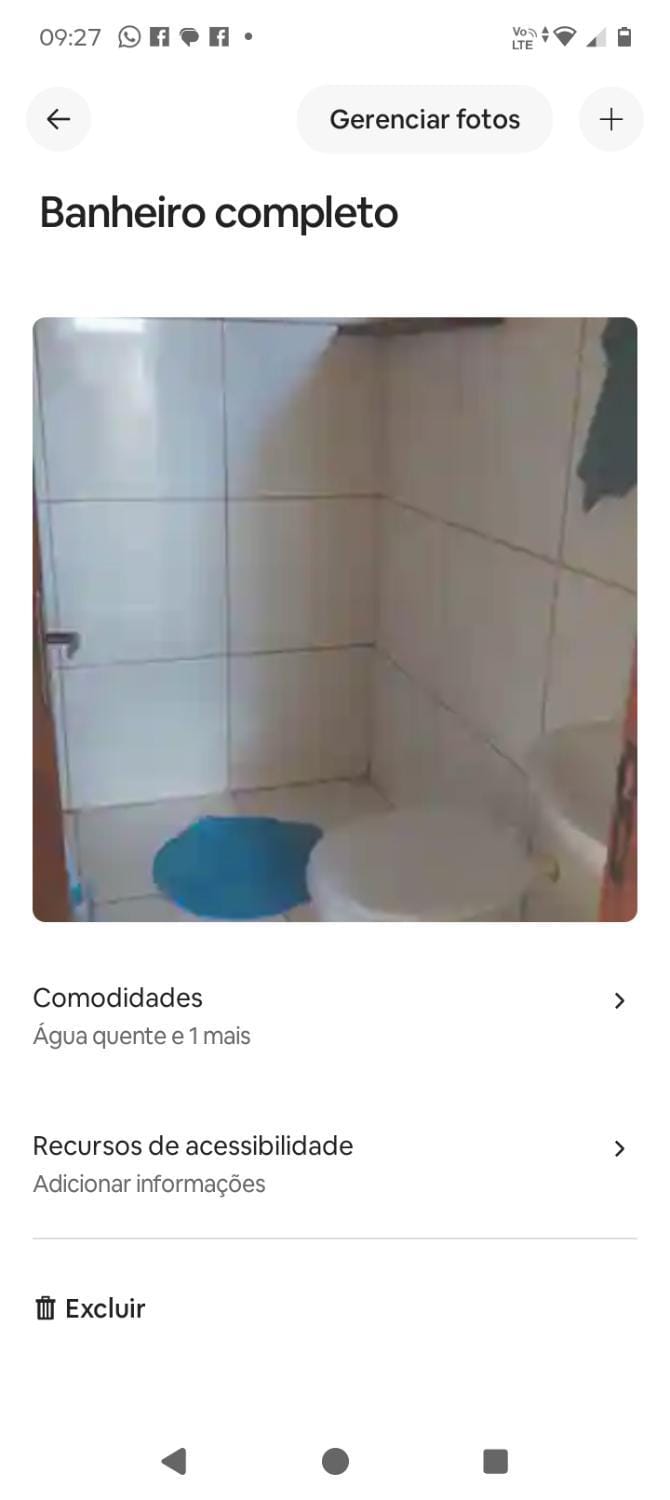670x1500 pixels.
Task: Tap the system back button
Action: (174, 1461)
